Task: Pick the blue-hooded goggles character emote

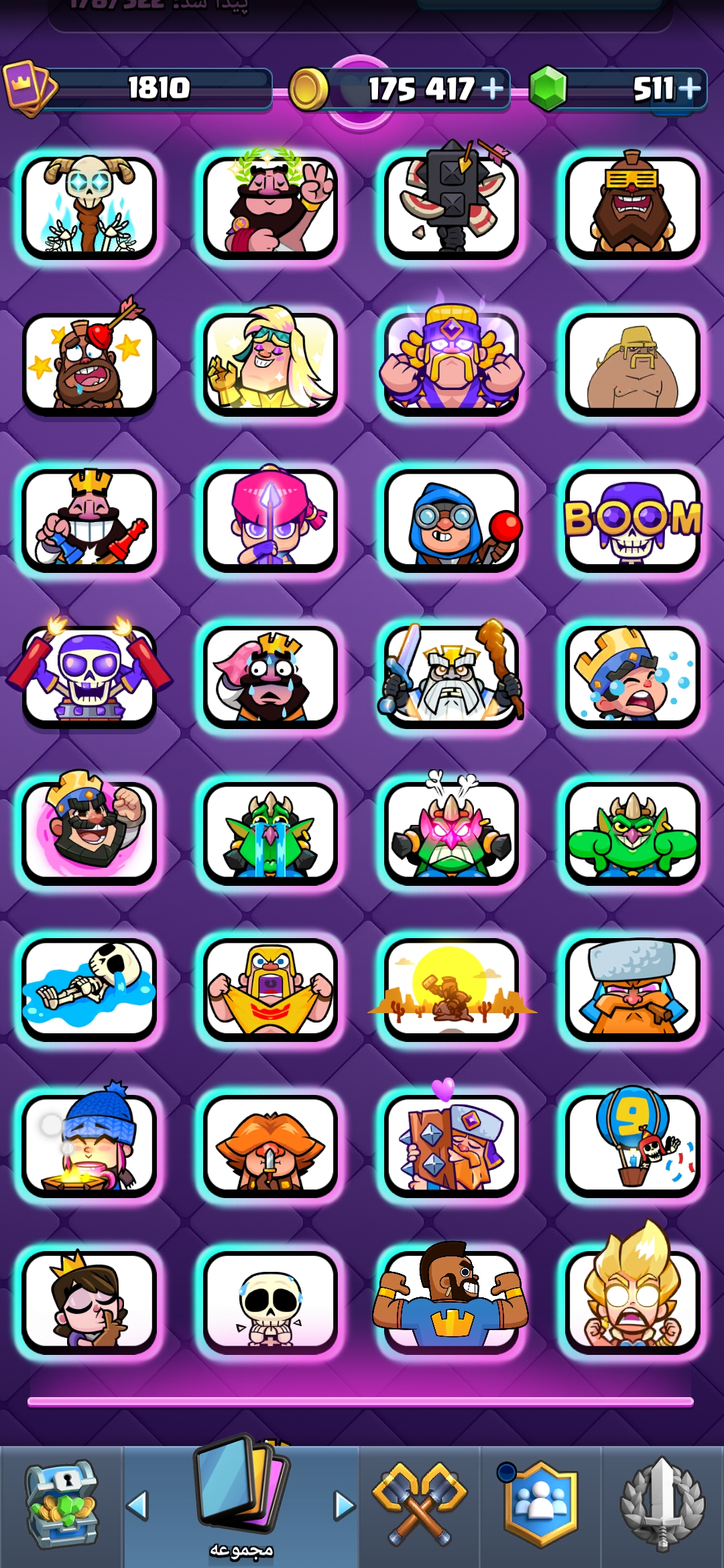Action: pyautogui.click(x=451, y=520)
